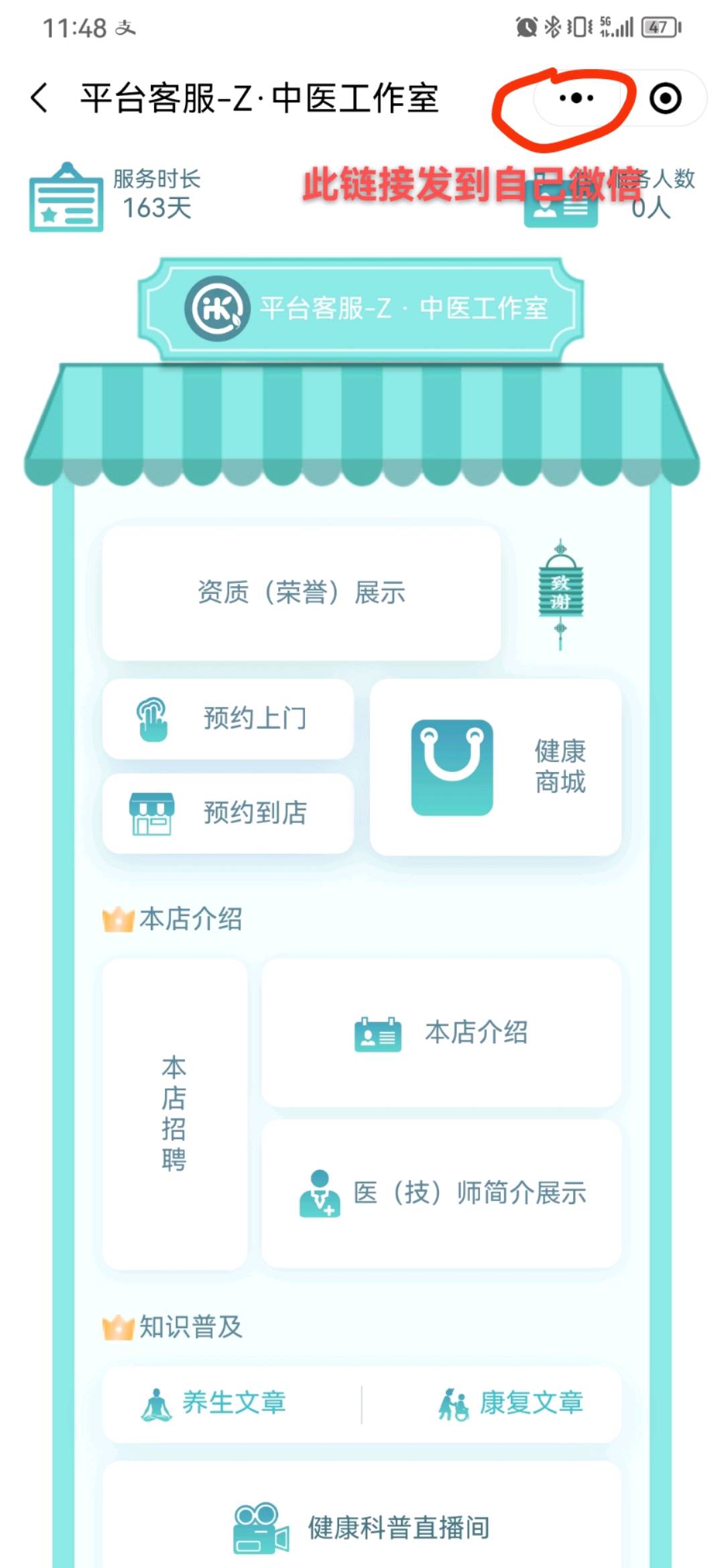This screenshot has width=724, height=1568.
Task: Open 医（技）师简介展示
Action: [x=441, y=1193]
